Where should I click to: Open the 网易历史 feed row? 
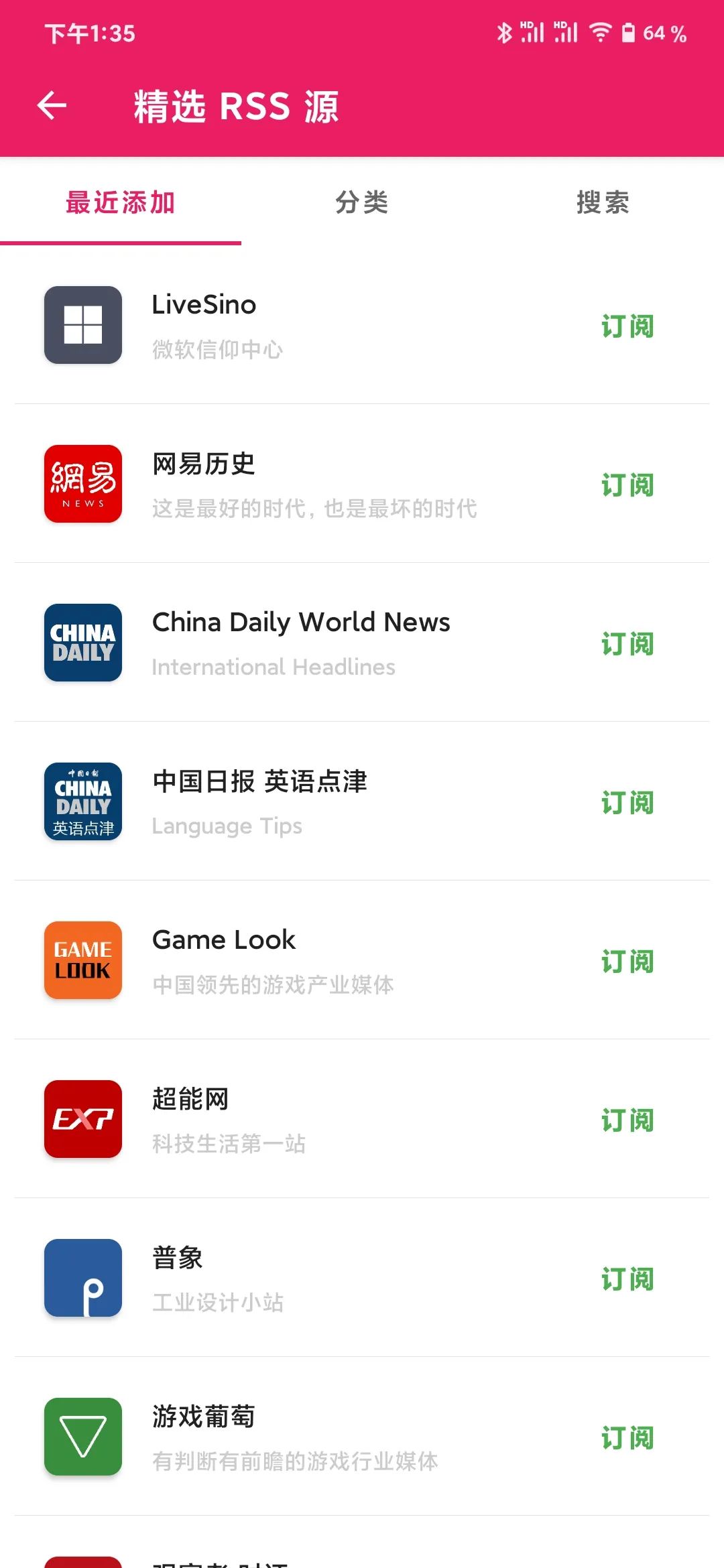302,484
